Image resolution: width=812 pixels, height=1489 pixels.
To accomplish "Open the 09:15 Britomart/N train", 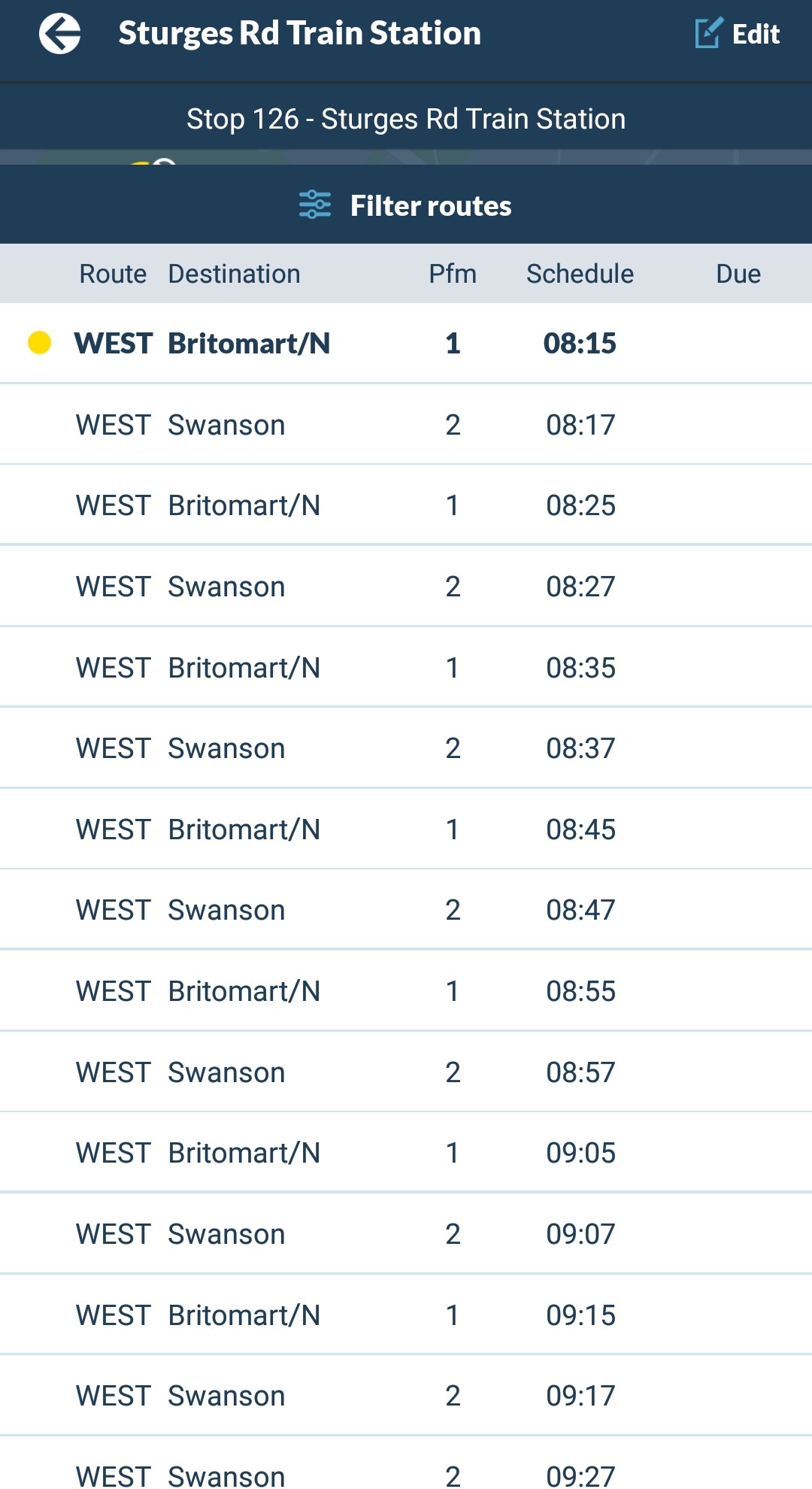I will (x=406, y=1315).
